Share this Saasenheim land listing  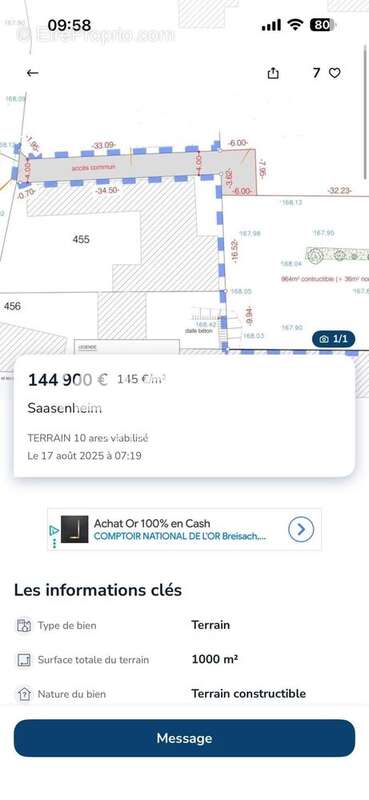tap(274, 73)
